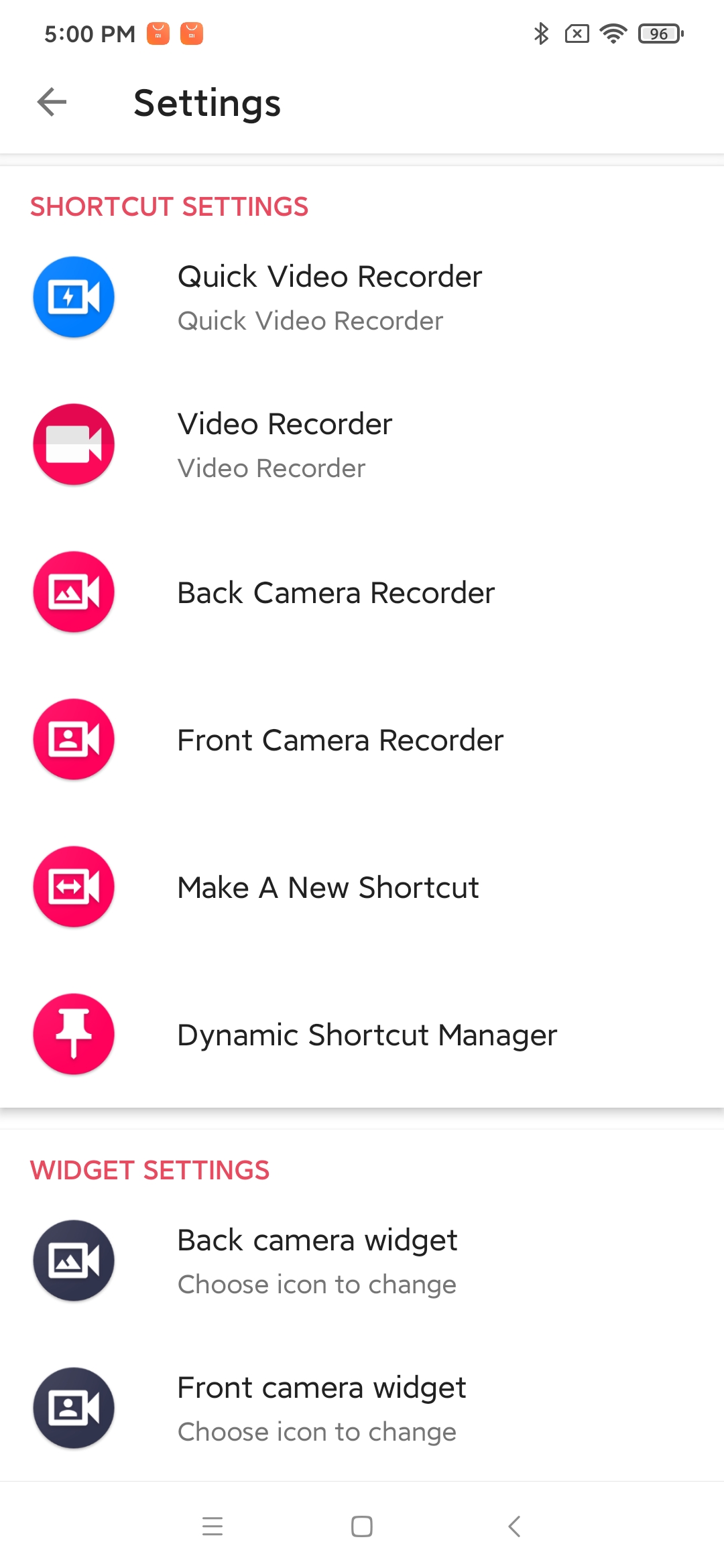724x1568 pixels.
Task: Open Quick Video Recorder shortcut setting
Action: [x=362, y=297]
